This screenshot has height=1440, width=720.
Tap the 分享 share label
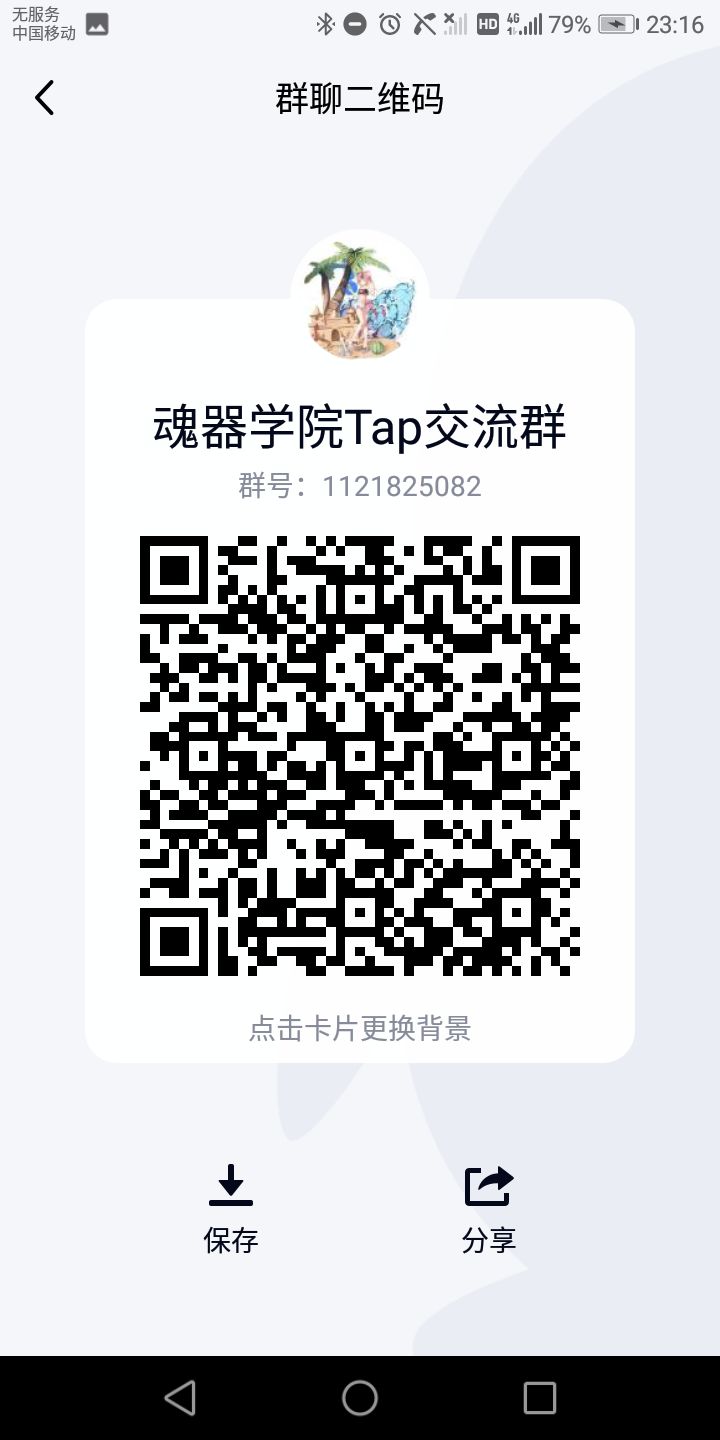(487, 1241)
